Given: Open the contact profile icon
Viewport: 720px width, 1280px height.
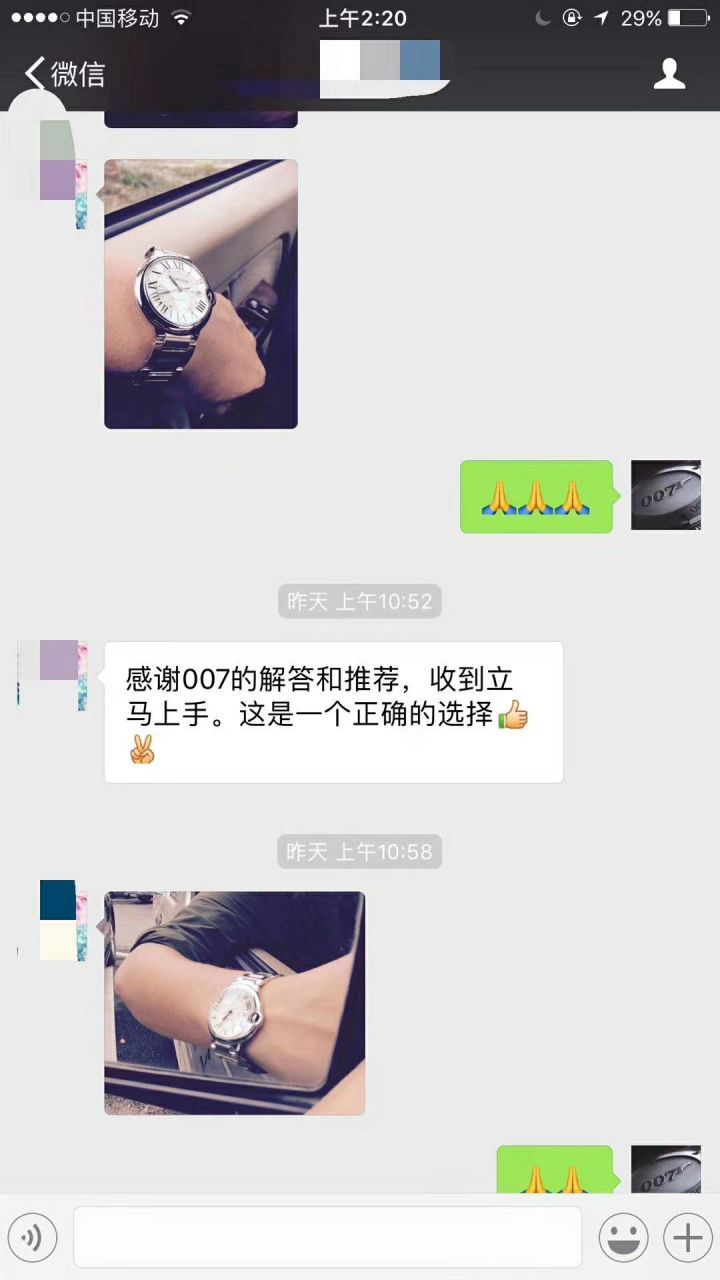Looking at the screenshot, I should [x=669, y=74].
